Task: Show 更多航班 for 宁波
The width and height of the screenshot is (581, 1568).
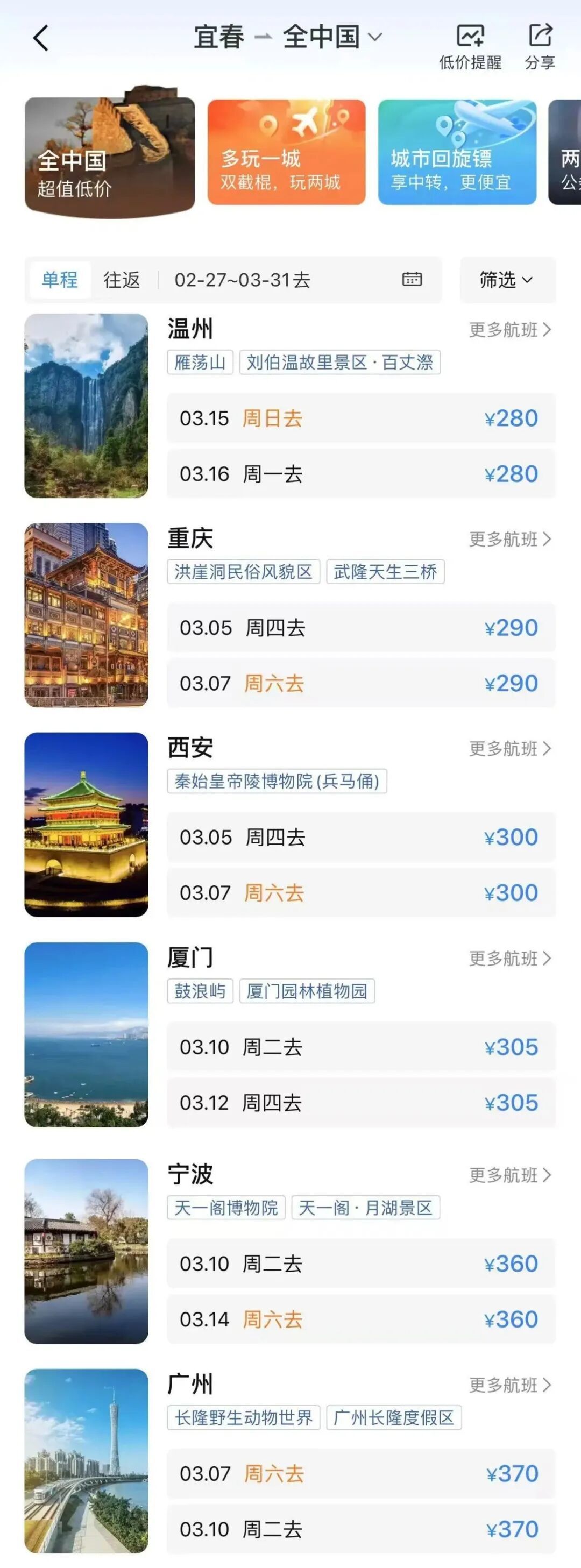Action: point(510,1175)
